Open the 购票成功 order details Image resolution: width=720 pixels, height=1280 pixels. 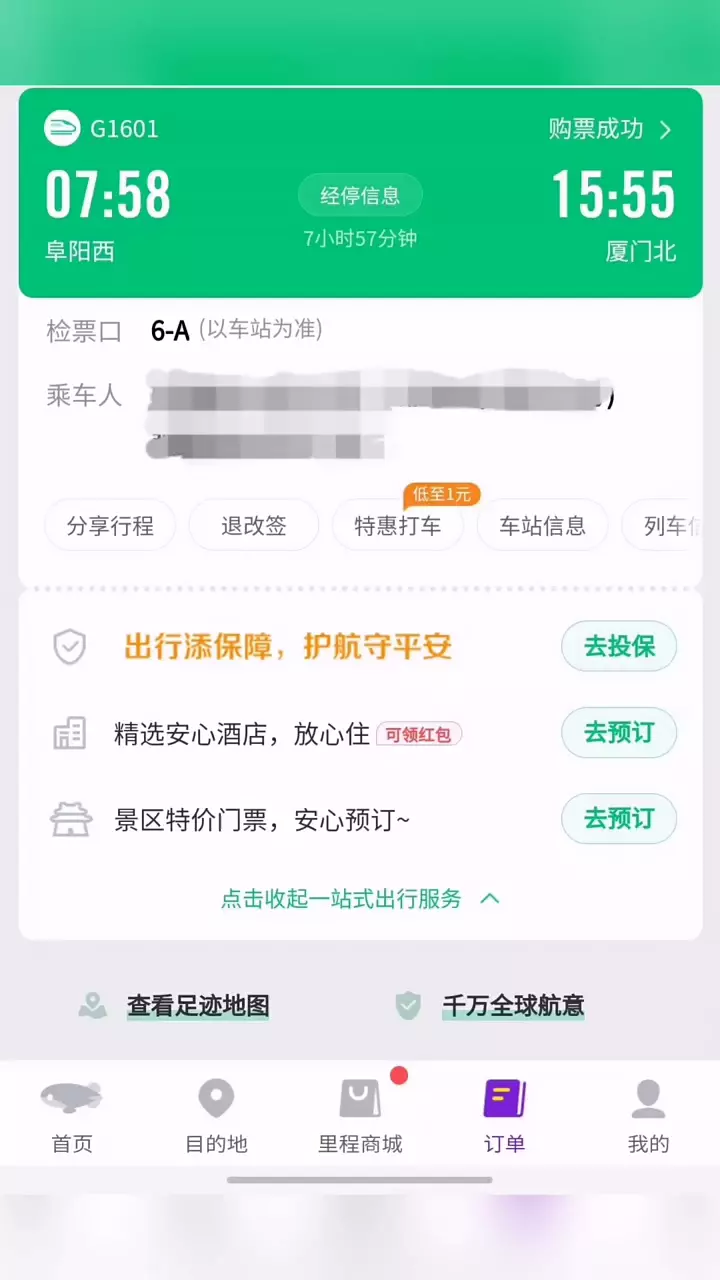click(x=610, y=129)
